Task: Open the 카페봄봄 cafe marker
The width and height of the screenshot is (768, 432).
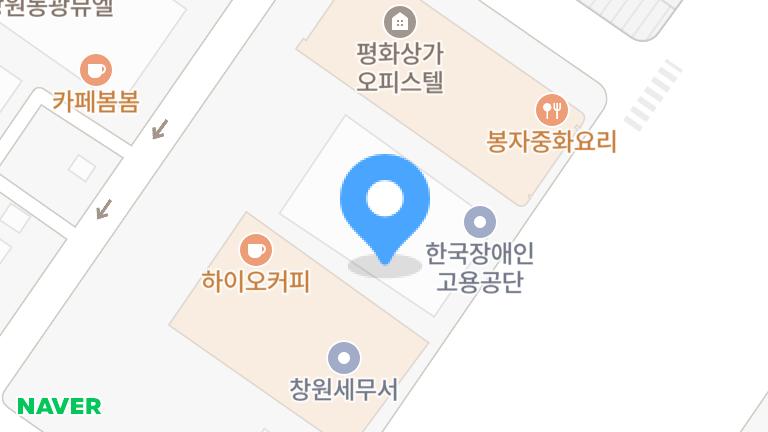Action: (96, 70)
